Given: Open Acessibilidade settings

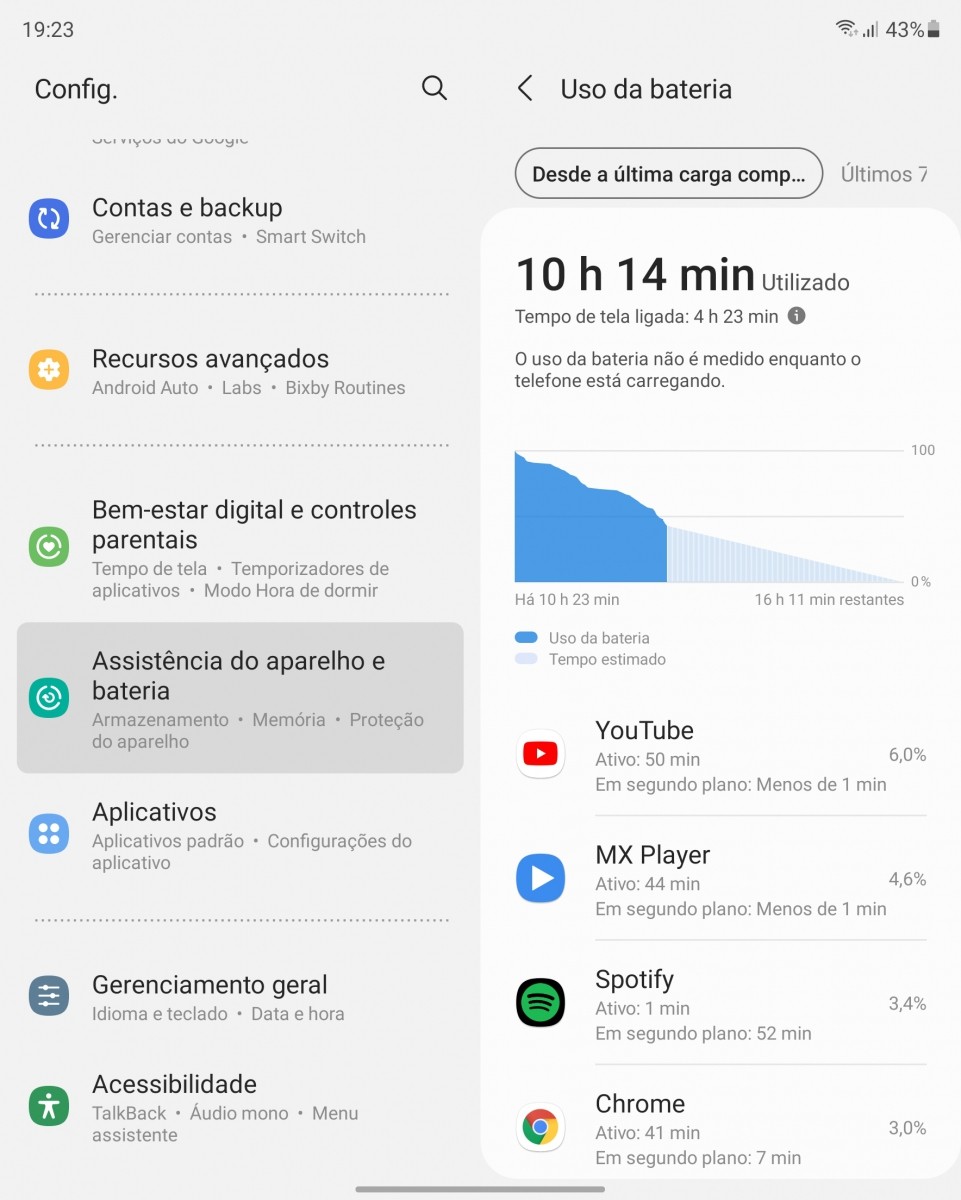Looking at the screenshot, I should (240, 1107).
